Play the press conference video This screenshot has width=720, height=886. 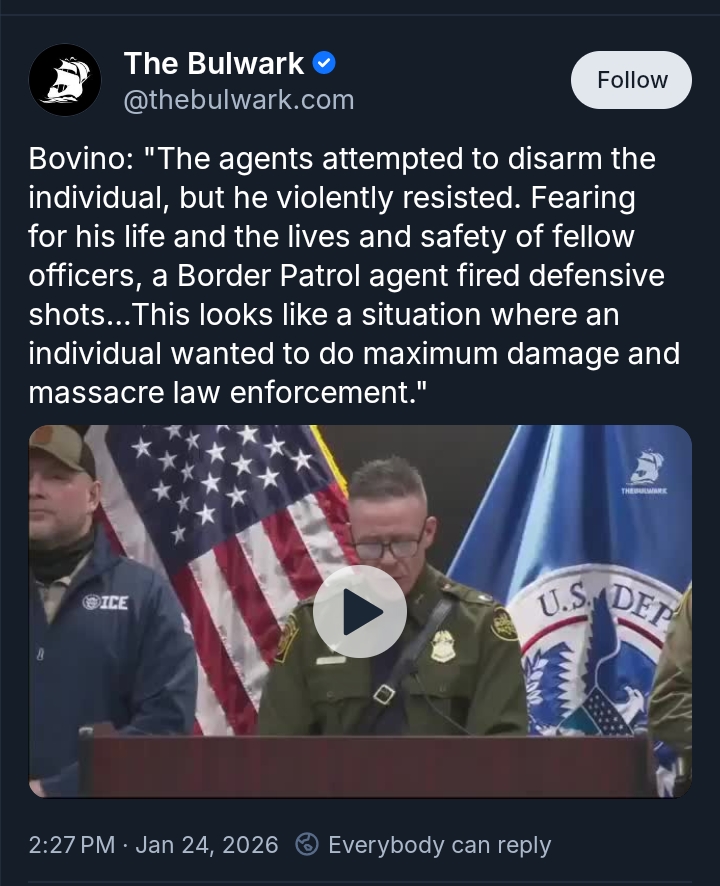pyautogui.click(x=360, y=612)
